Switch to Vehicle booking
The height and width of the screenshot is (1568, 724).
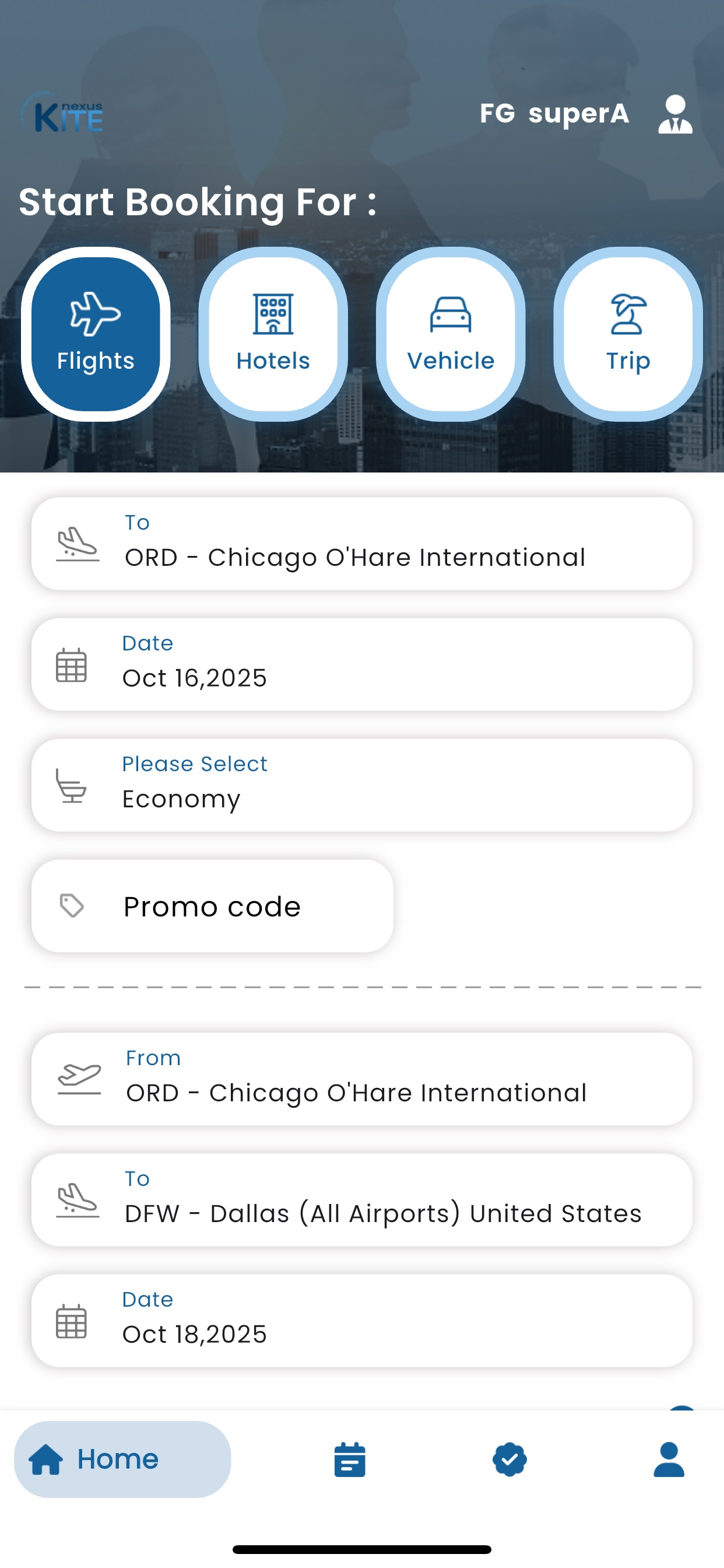tap(450, 334)
